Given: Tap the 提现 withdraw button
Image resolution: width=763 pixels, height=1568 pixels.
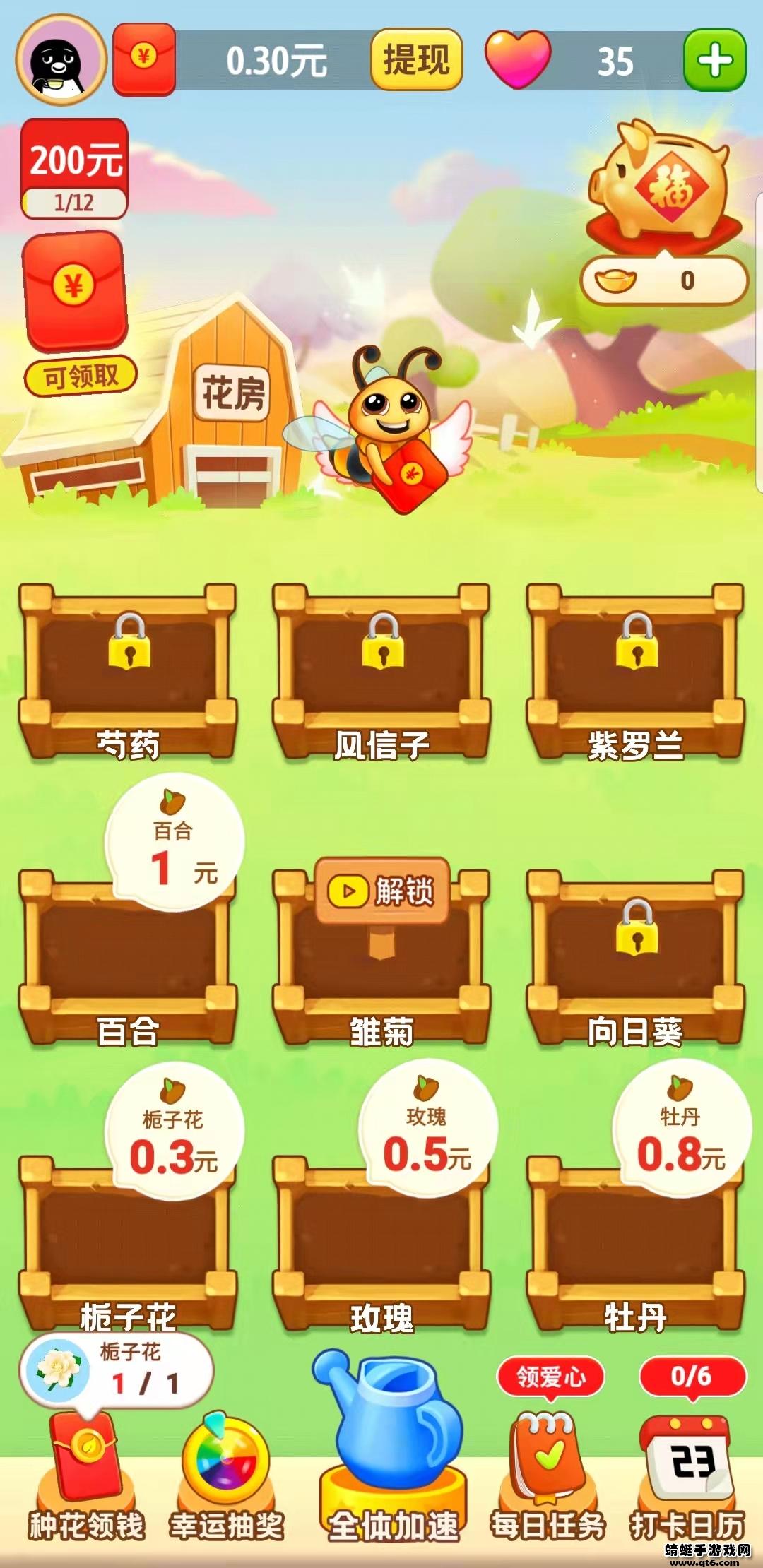Looking at the screenshot, I should pyautogui.click(x=416, y=59).
